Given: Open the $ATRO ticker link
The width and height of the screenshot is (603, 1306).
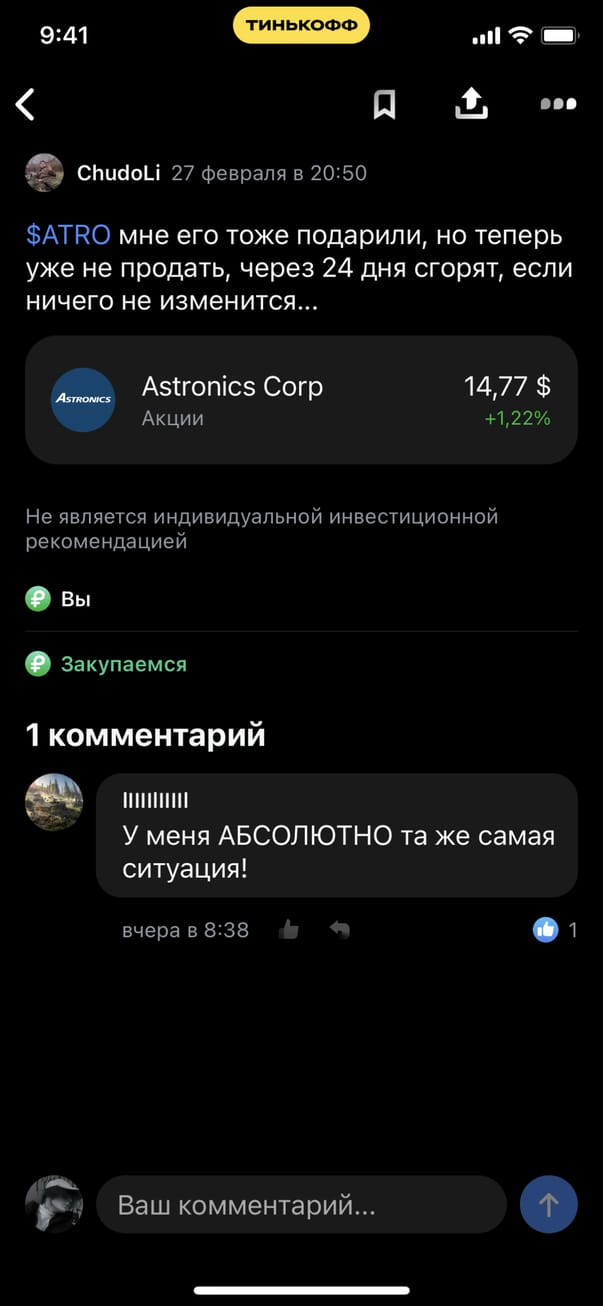Looking at the screenshot, I should click(x=68, y=236).
